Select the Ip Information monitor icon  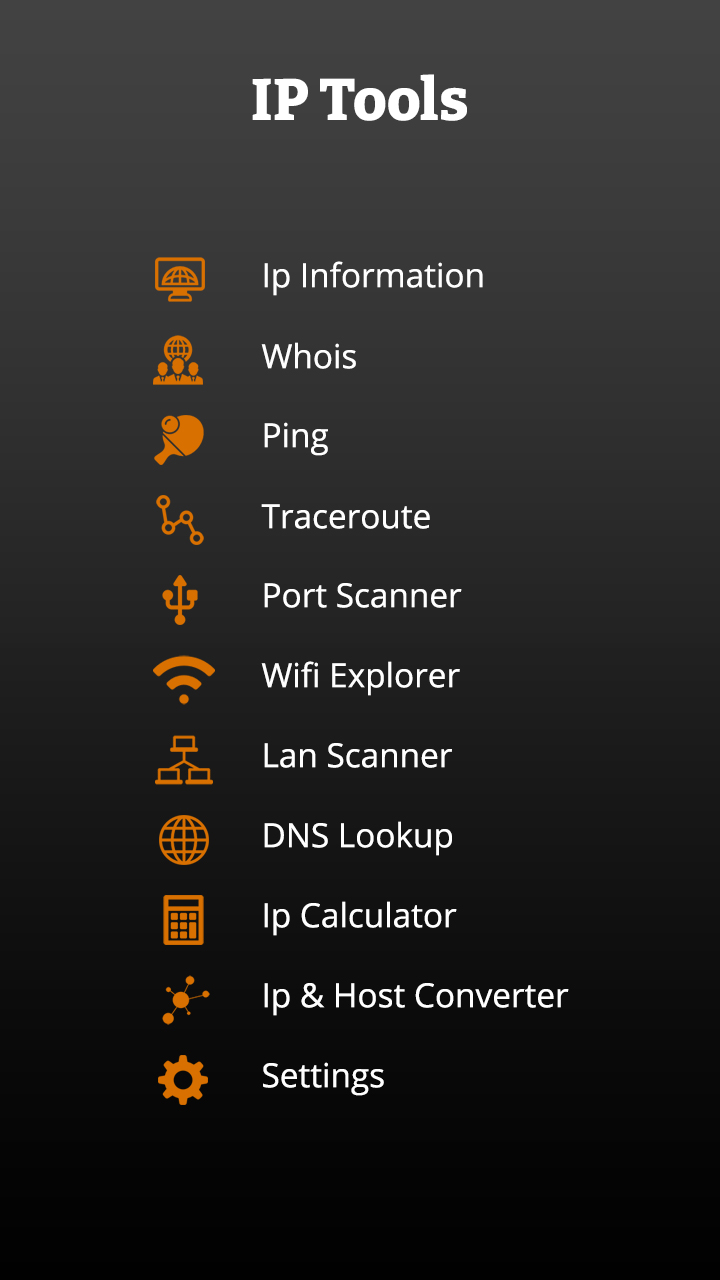(x=181, y=276)
